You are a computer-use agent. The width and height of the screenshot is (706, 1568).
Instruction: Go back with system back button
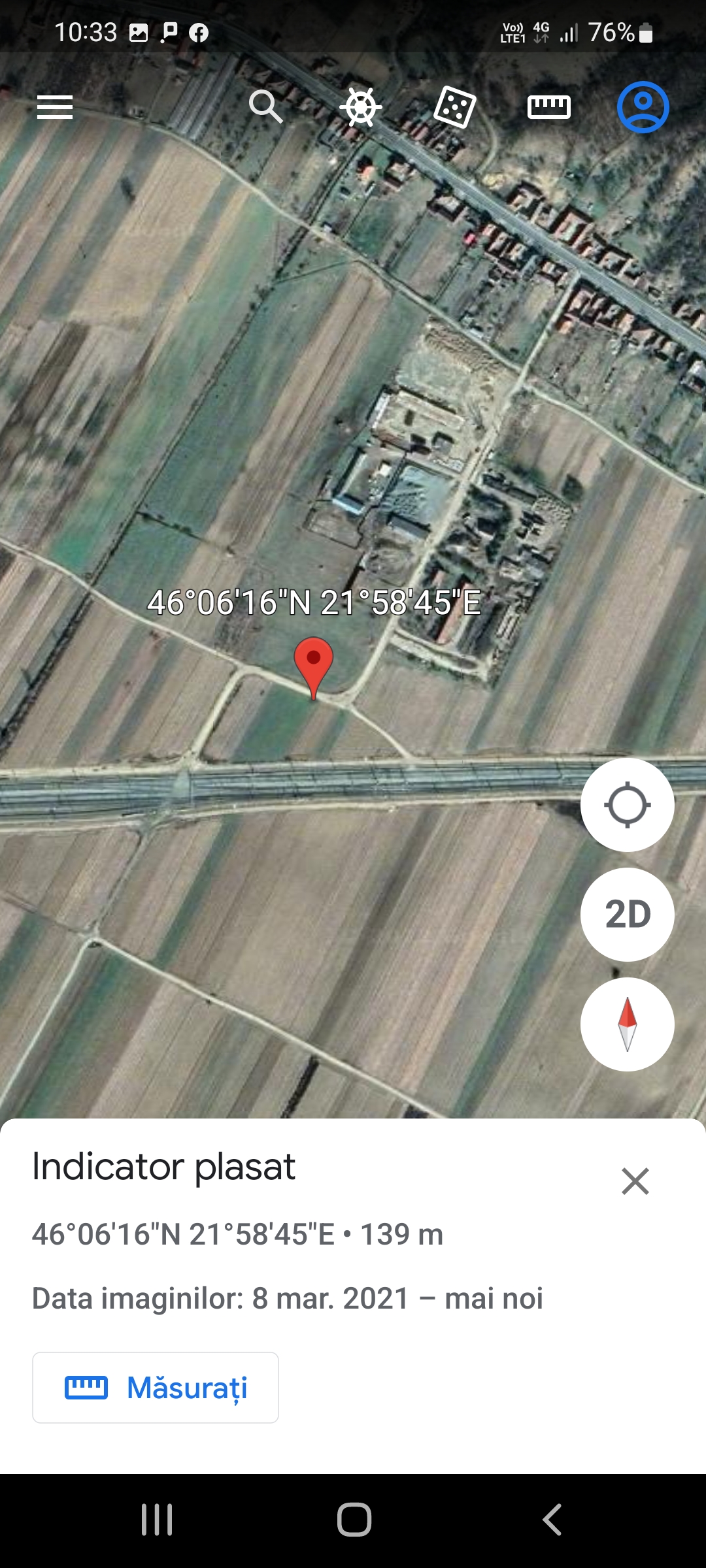552,1520
